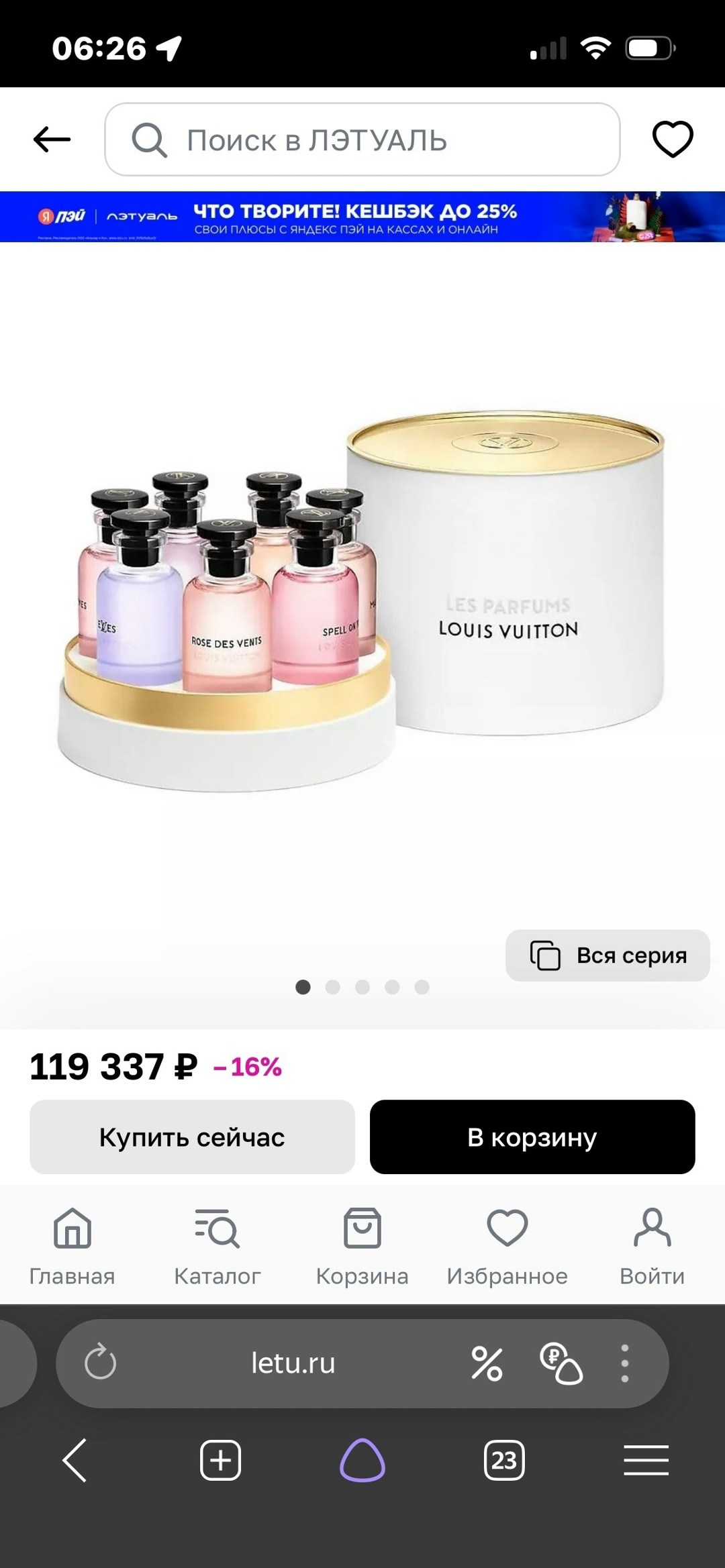Add product to favorites with heart icon
Screen dimensions: 725x1568
[x=673, y=140]
